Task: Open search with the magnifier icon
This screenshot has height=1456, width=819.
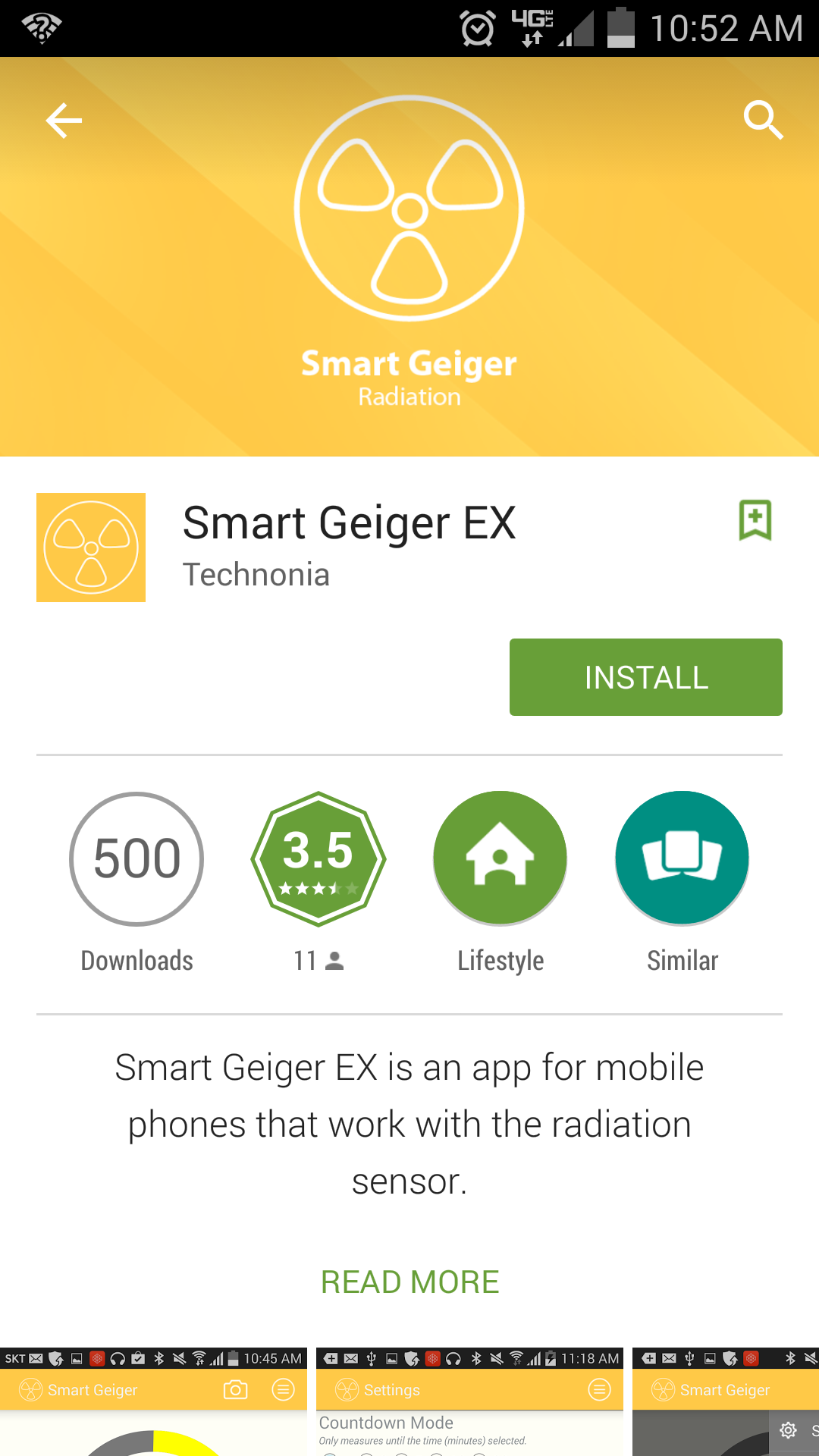Action: click(762, 120)
